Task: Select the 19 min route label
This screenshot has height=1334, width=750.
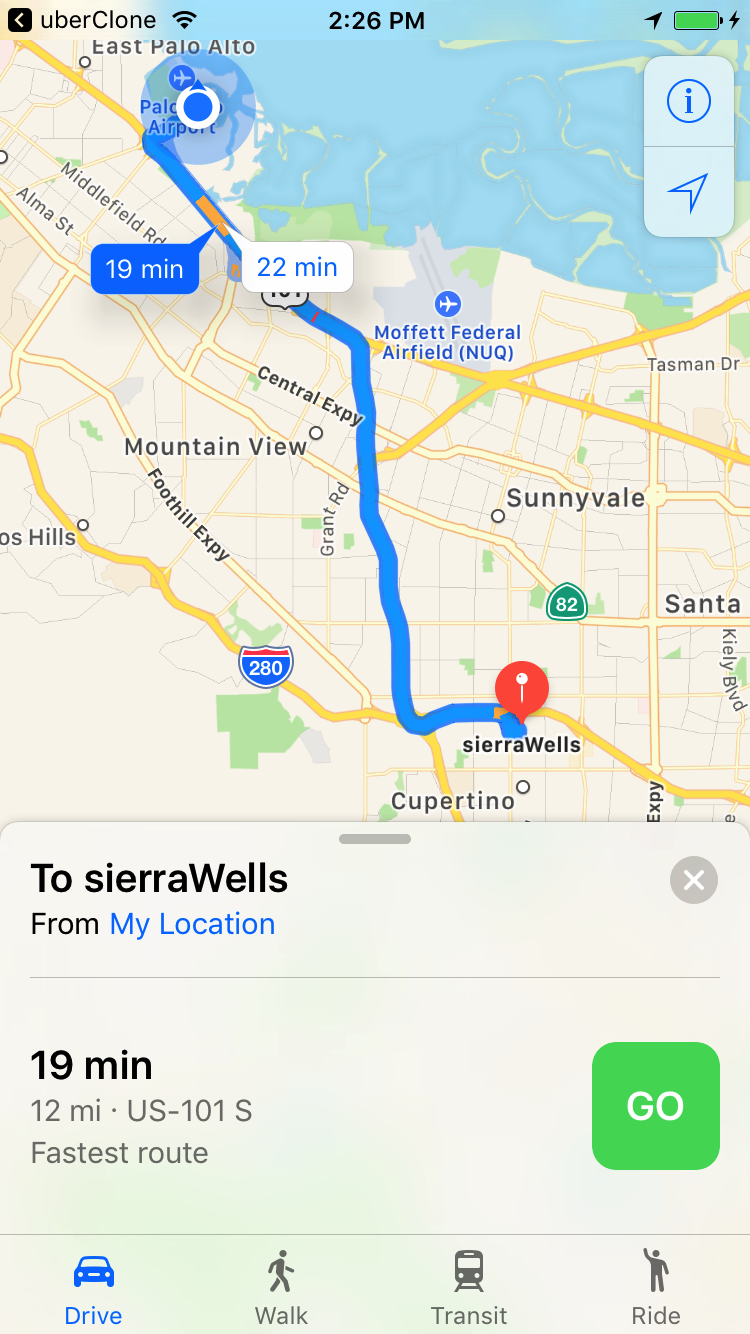Action: [145, 268]
